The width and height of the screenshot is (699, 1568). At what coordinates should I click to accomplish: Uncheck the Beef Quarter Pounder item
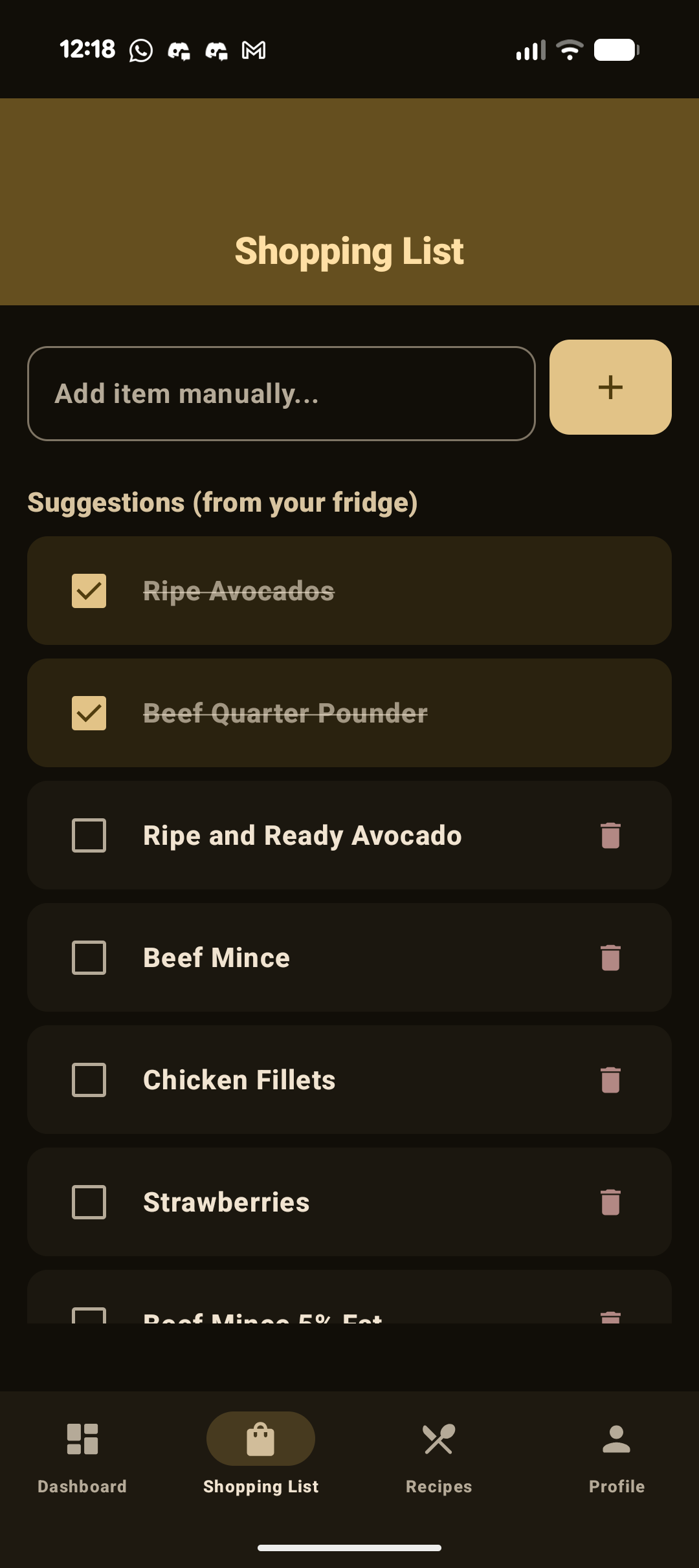pyautogui.click(x=89, y=713)
